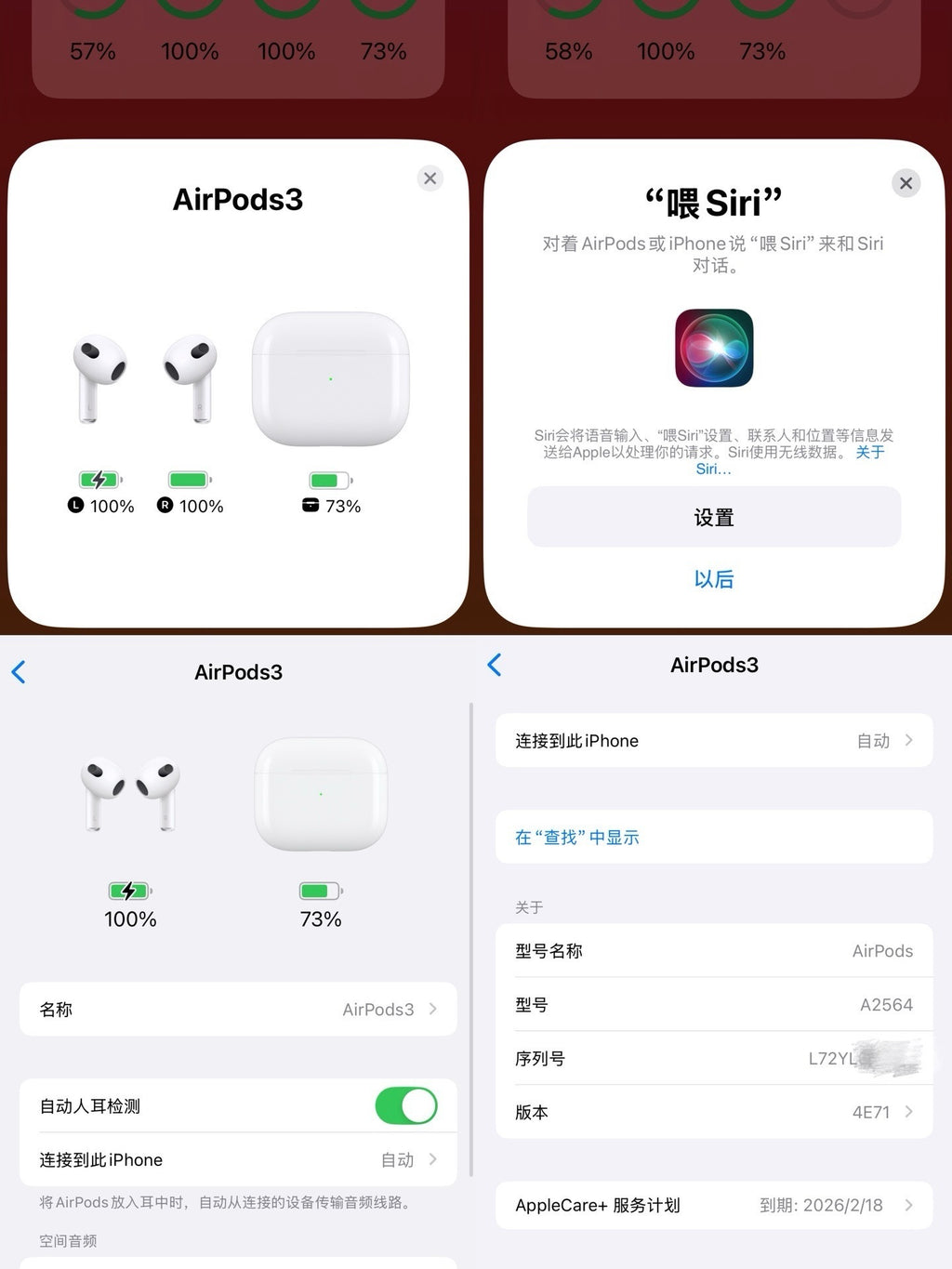
Task: Tap the 设置 button in Siri dialog
Action: coord(713,517)
